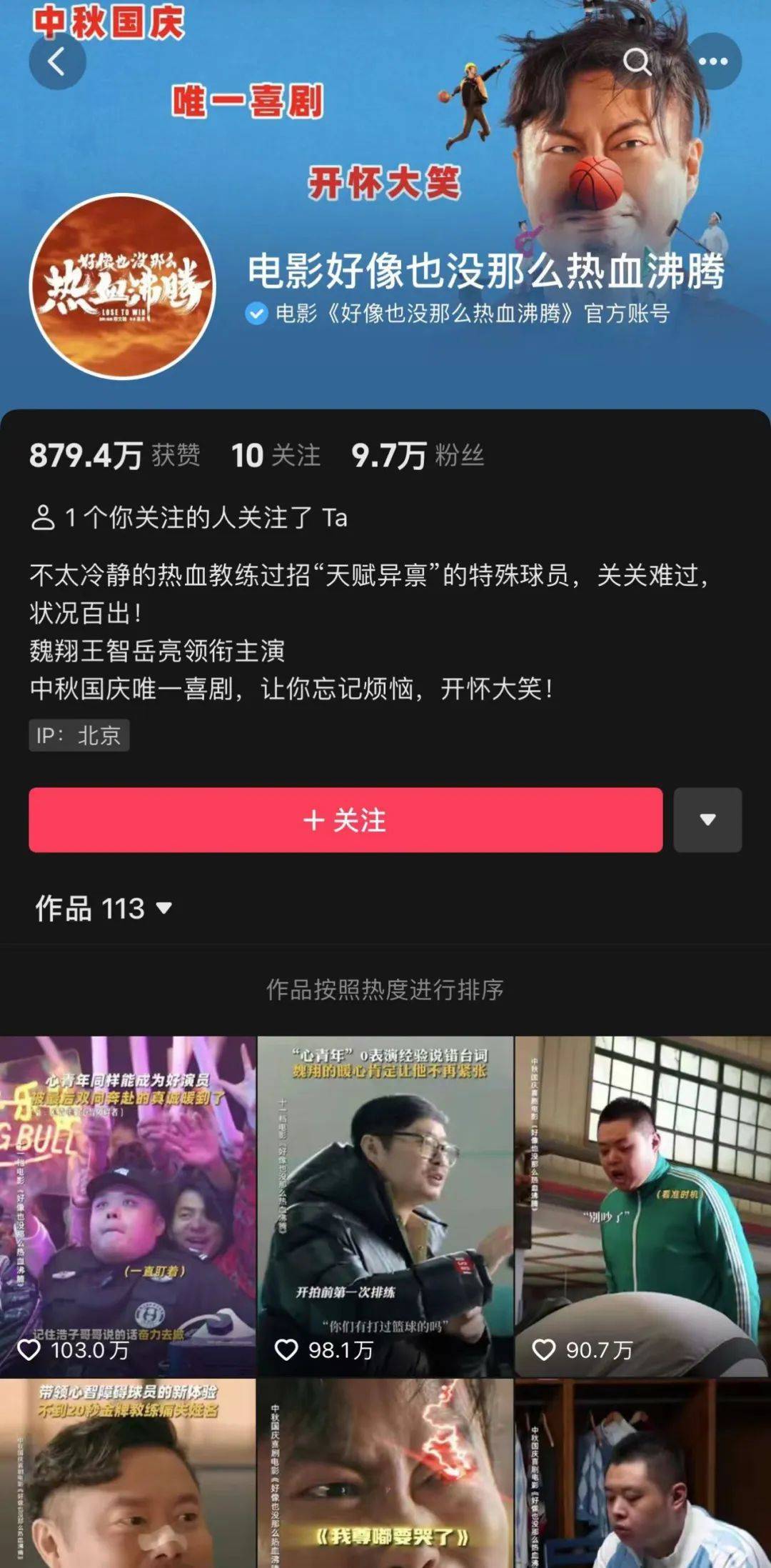Image resolution: width=771 pixels, height=1568 pixels.
Task: View the 9.7万 粉丝 followers list
Action: click(418, 455)
